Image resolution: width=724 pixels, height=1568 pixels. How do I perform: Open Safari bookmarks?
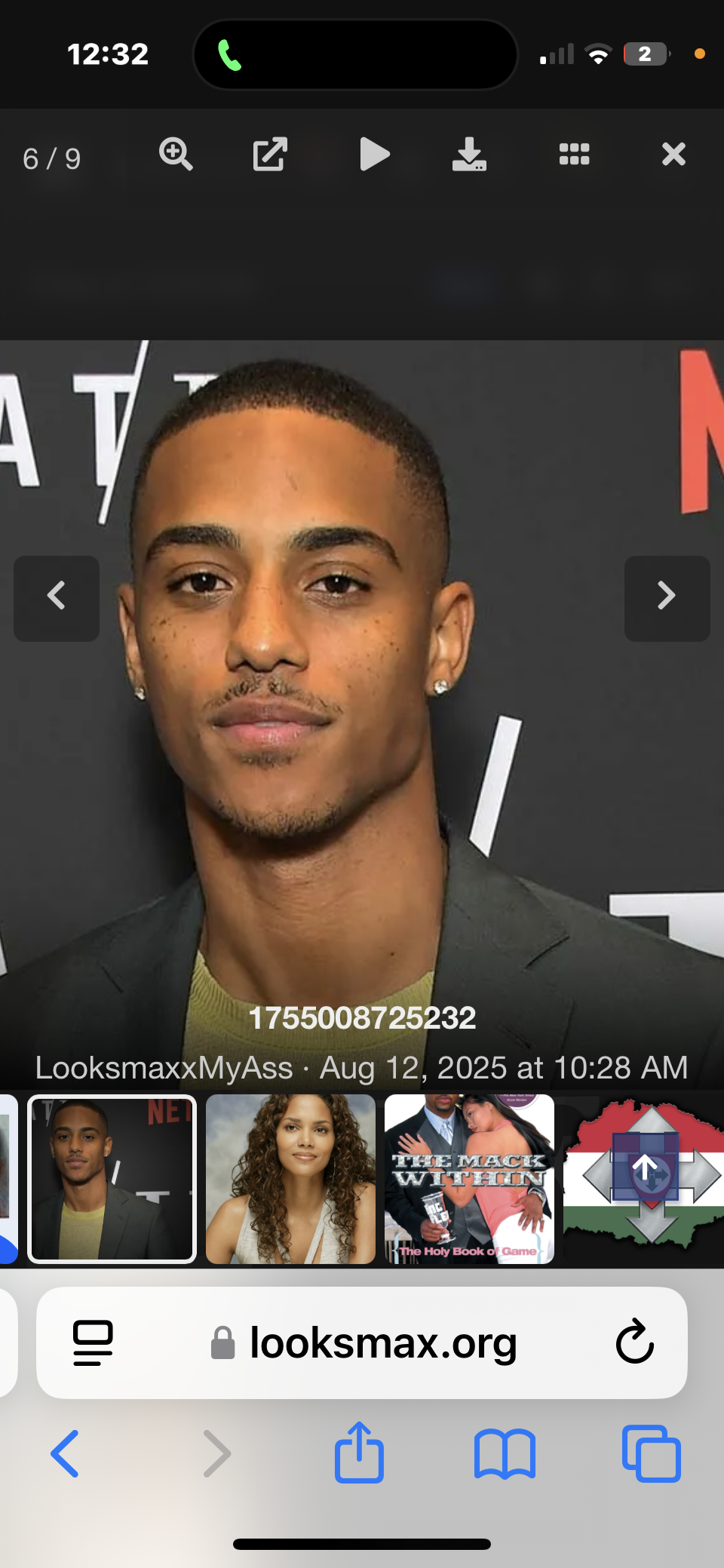pyautogui.click(x=505, y=1453)
